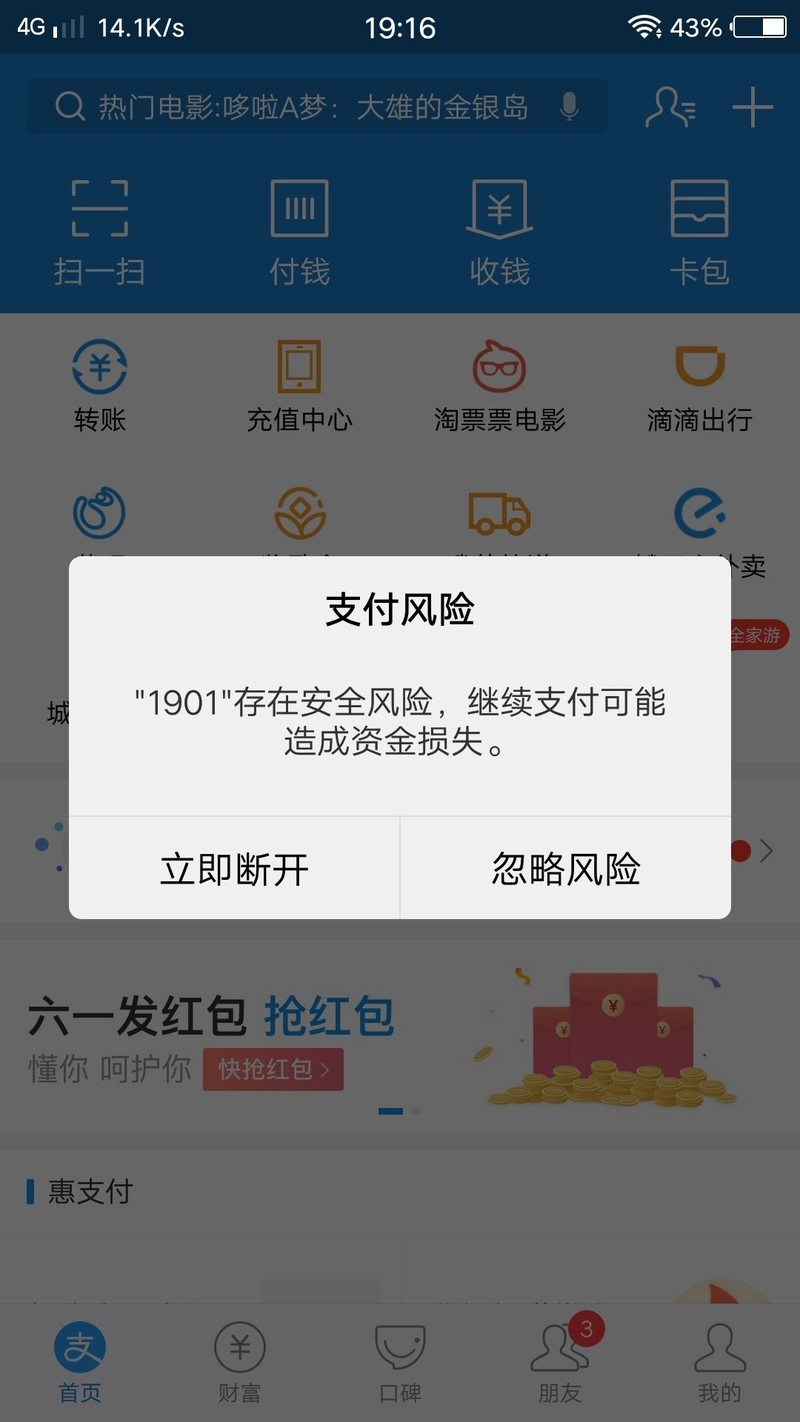Open the 扫一扫 scan tool
The image size is (800, 1422).
99,228
